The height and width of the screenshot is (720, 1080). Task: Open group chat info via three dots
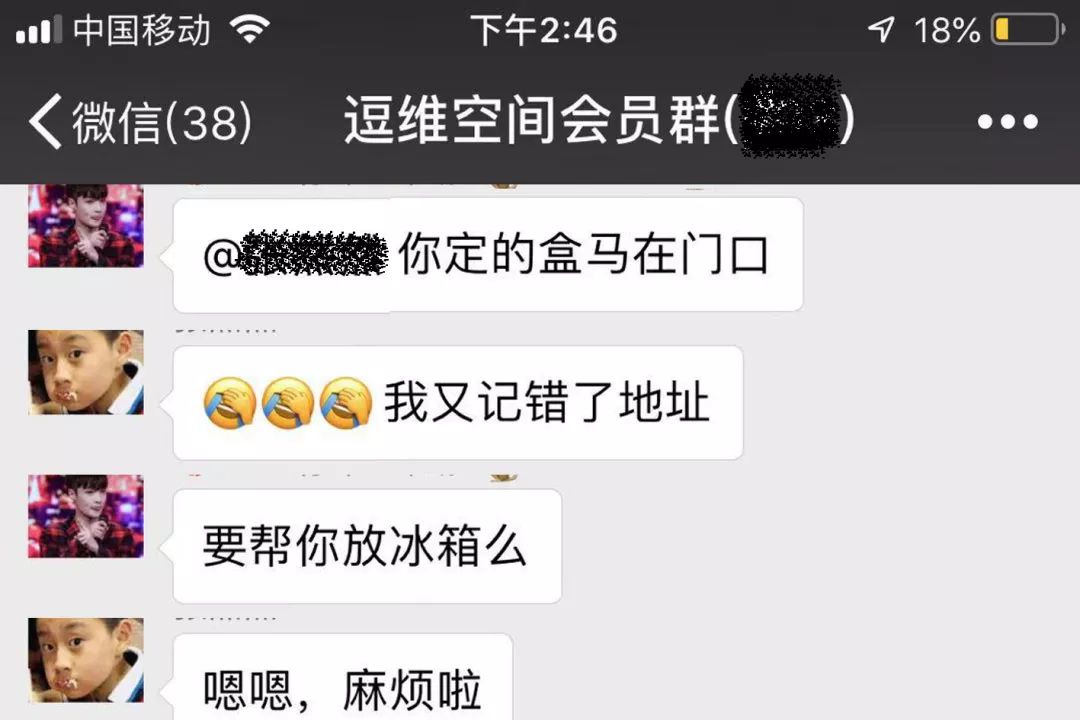coord(1007,123)
